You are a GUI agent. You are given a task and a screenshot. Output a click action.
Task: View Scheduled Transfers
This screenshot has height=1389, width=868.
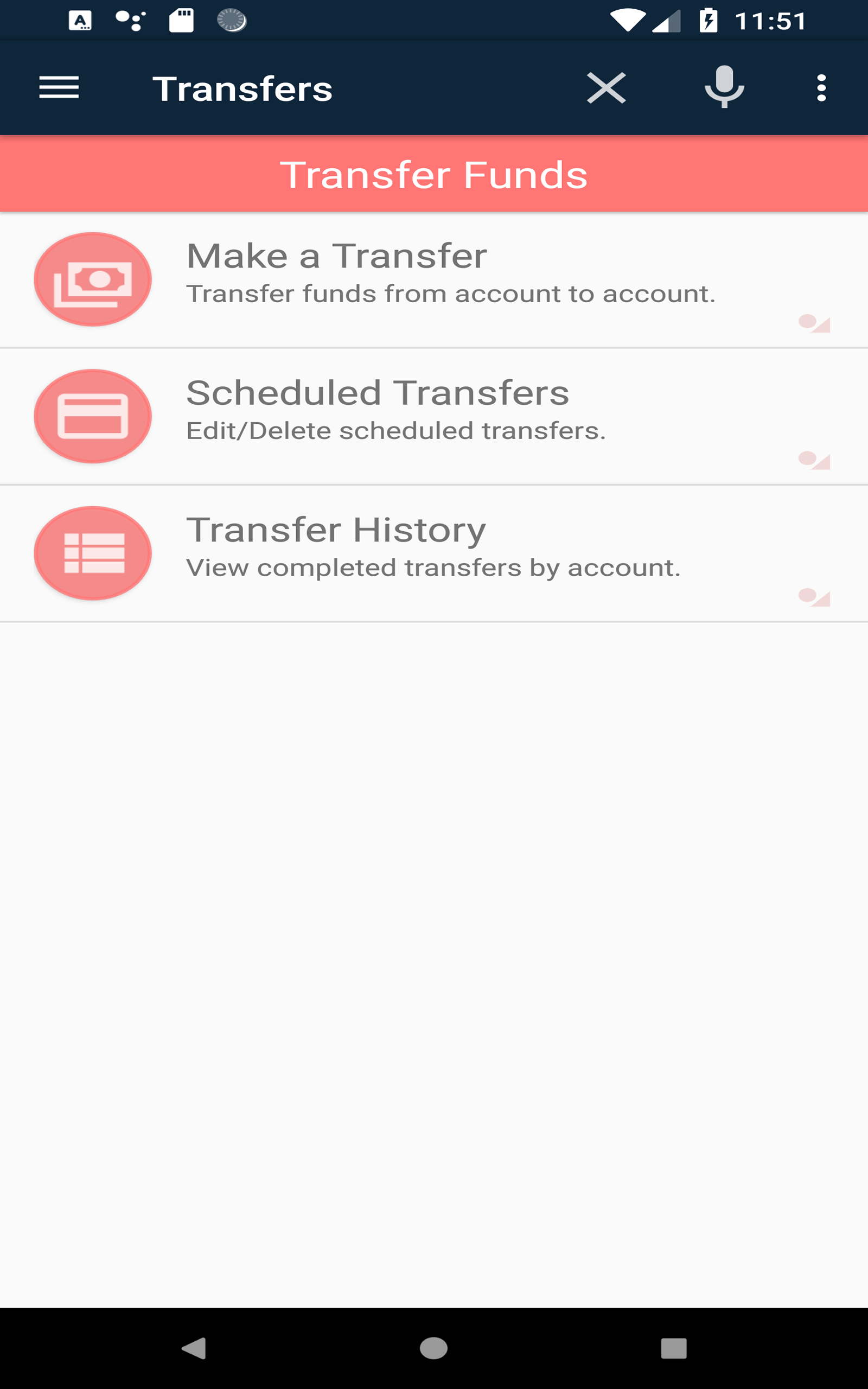coord(433,416)
